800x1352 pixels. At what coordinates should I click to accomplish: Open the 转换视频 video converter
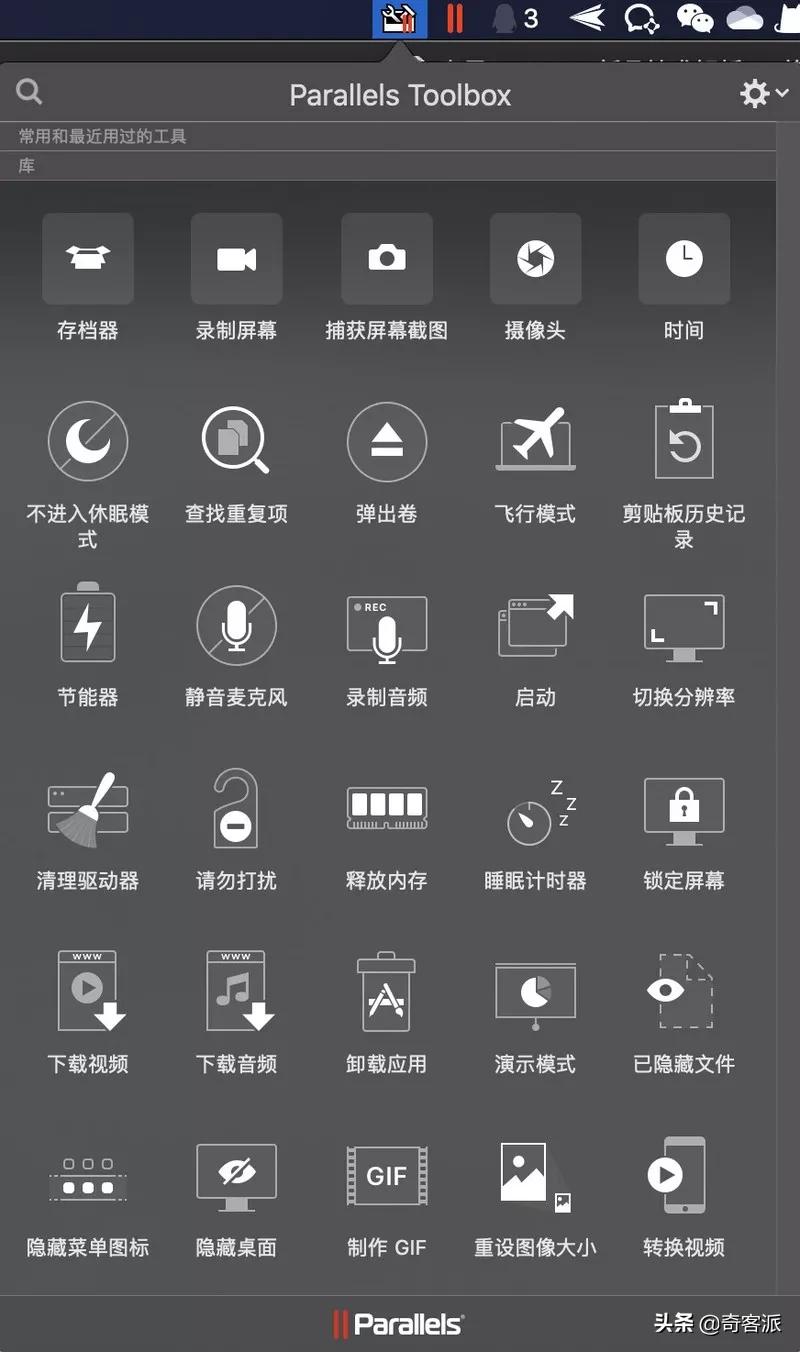(x=683, y=1176)
